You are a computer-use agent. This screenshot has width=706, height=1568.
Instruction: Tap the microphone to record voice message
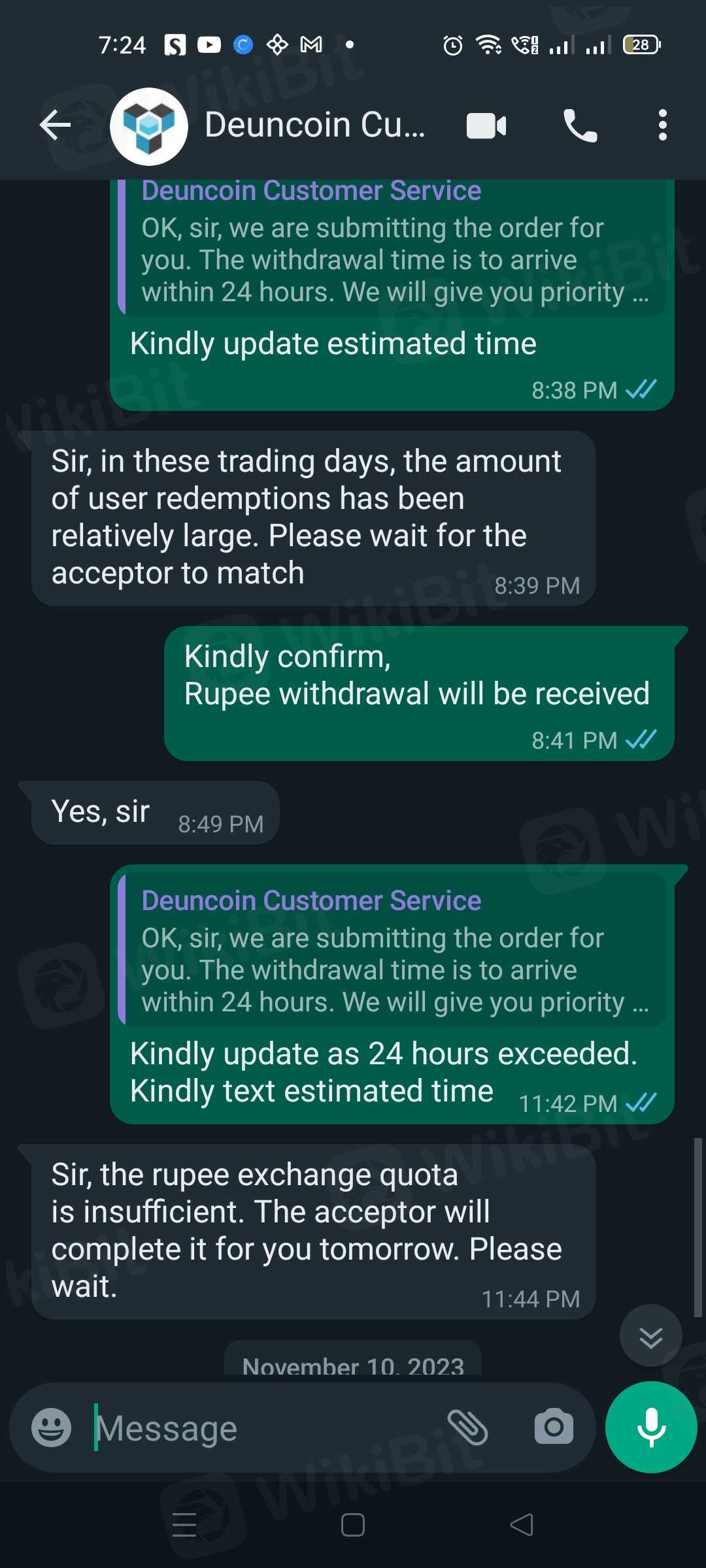click(651, 1428)
